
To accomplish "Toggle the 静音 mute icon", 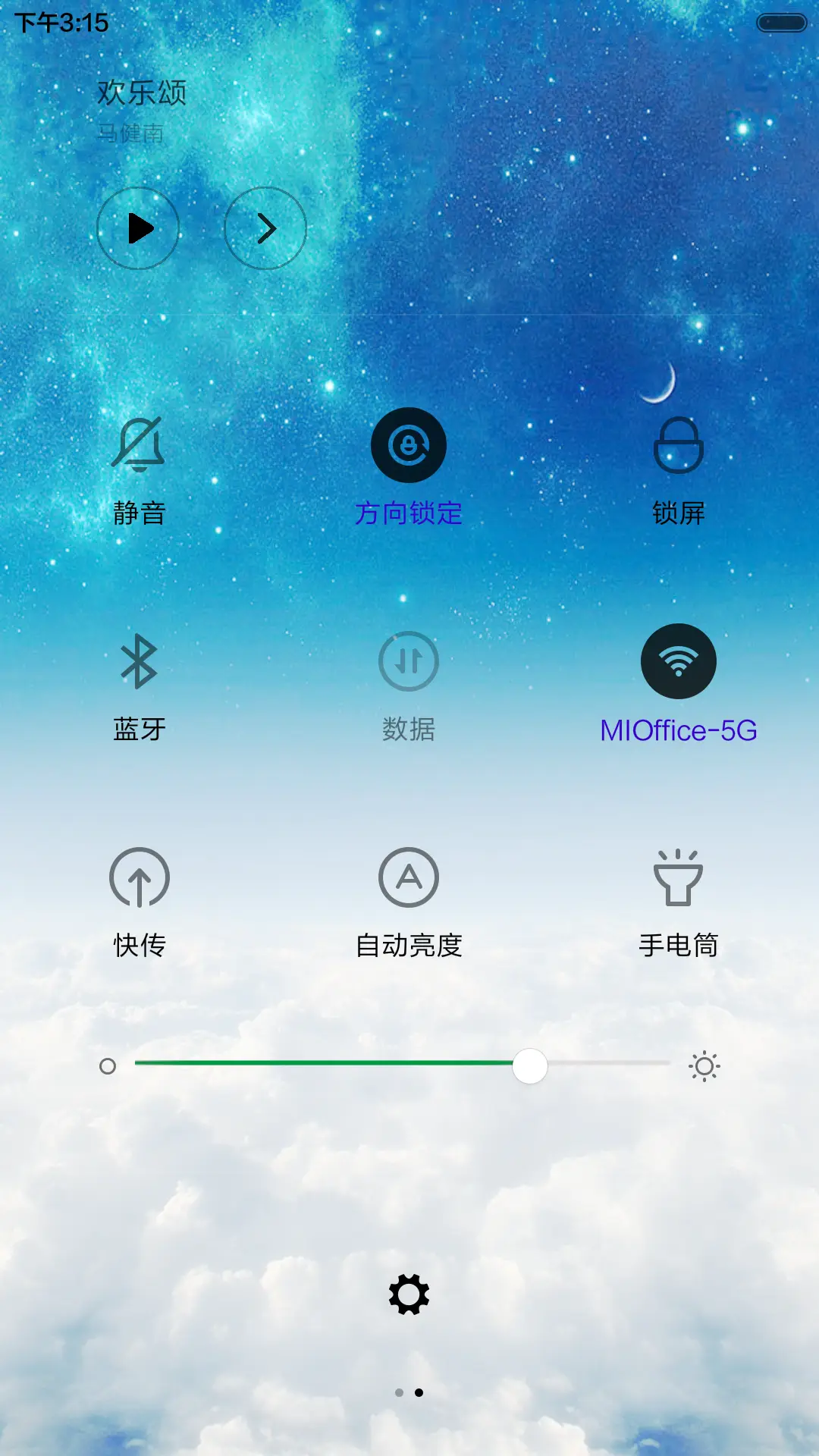I will [140, 445].
